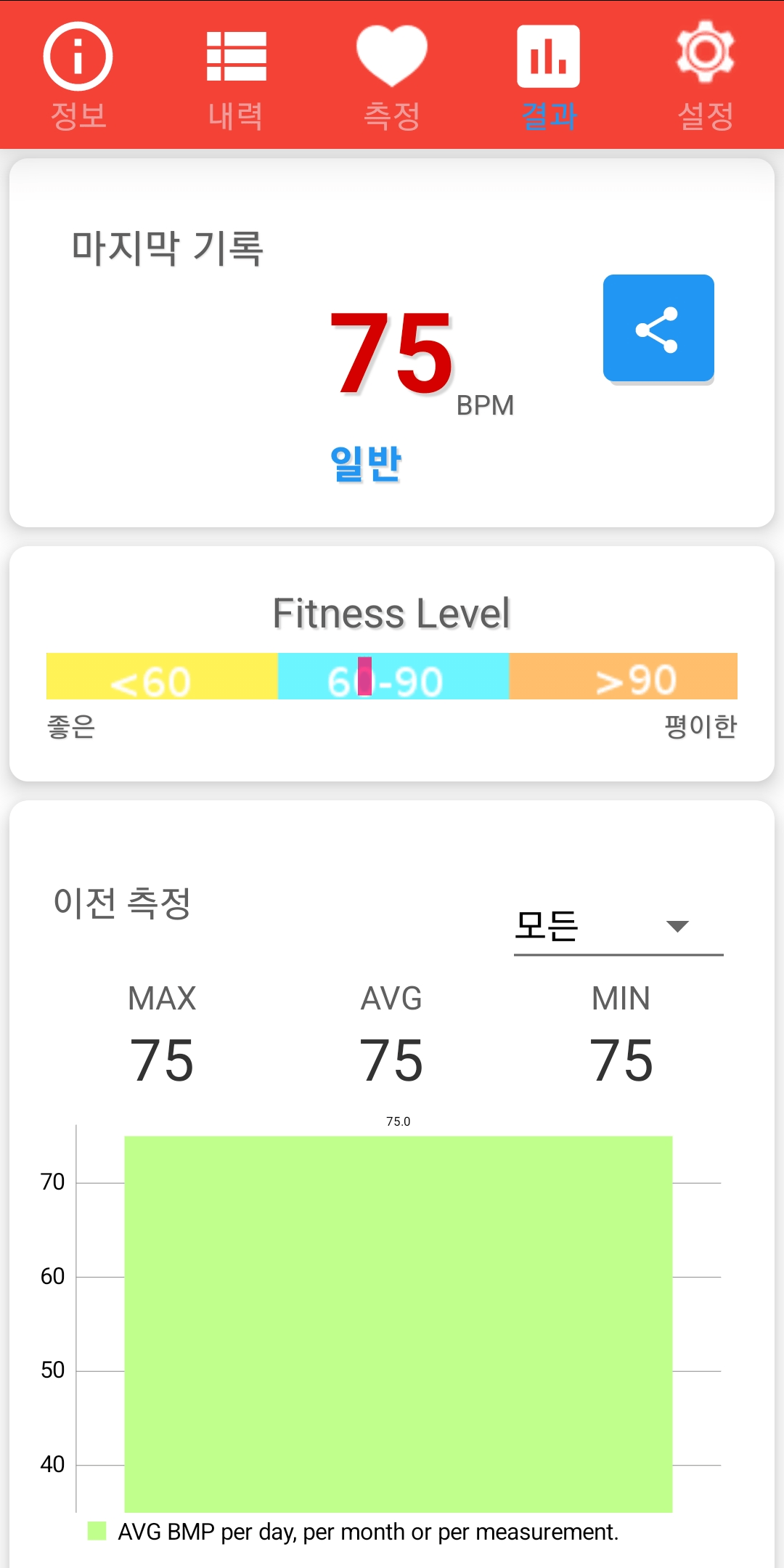Click the 마지막 기록 heading
The width and height of the screenshot is (784, 1568).
[x=168, y=247]
